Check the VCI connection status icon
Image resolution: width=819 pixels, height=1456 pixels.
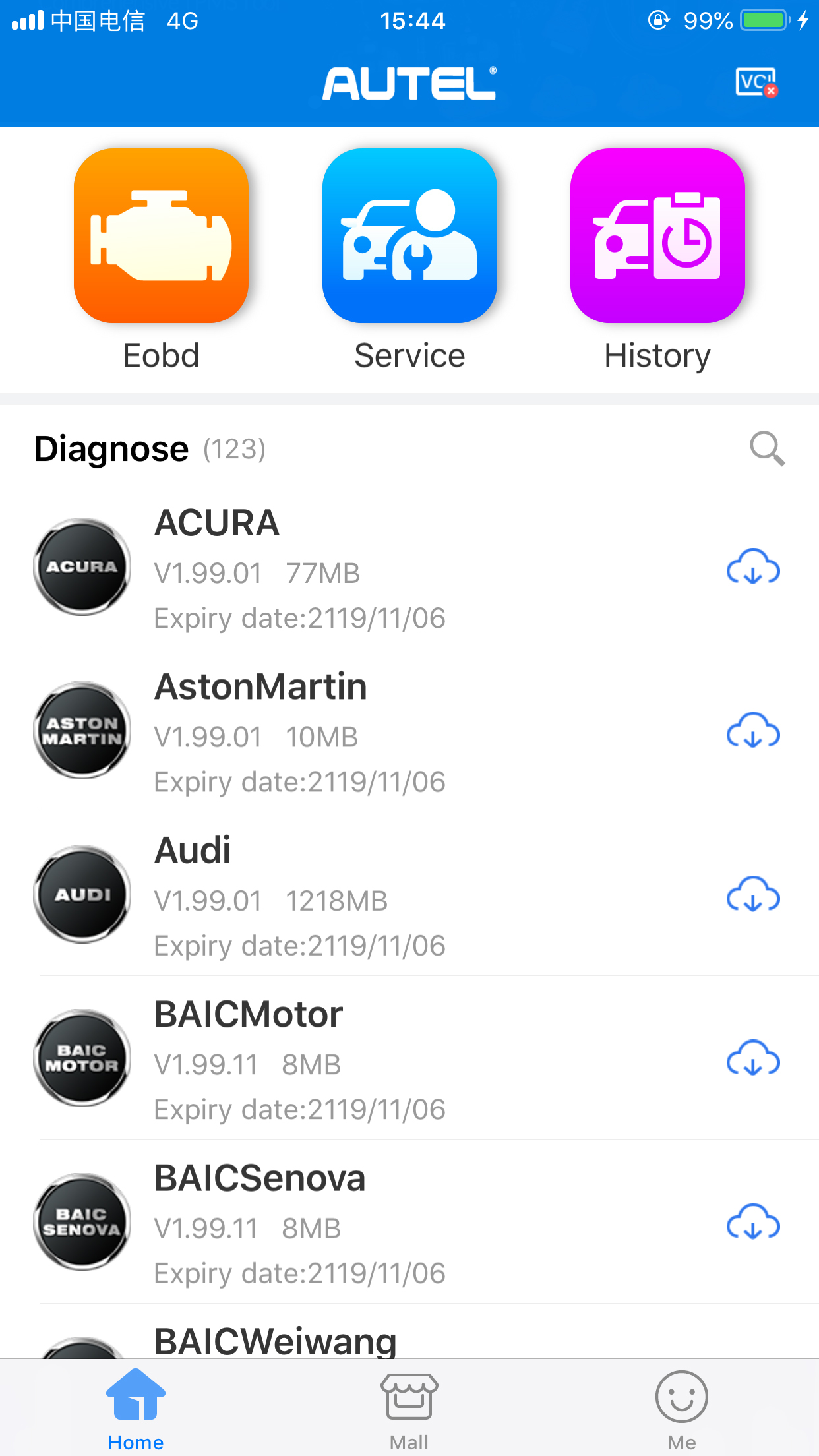click(756, 83)
